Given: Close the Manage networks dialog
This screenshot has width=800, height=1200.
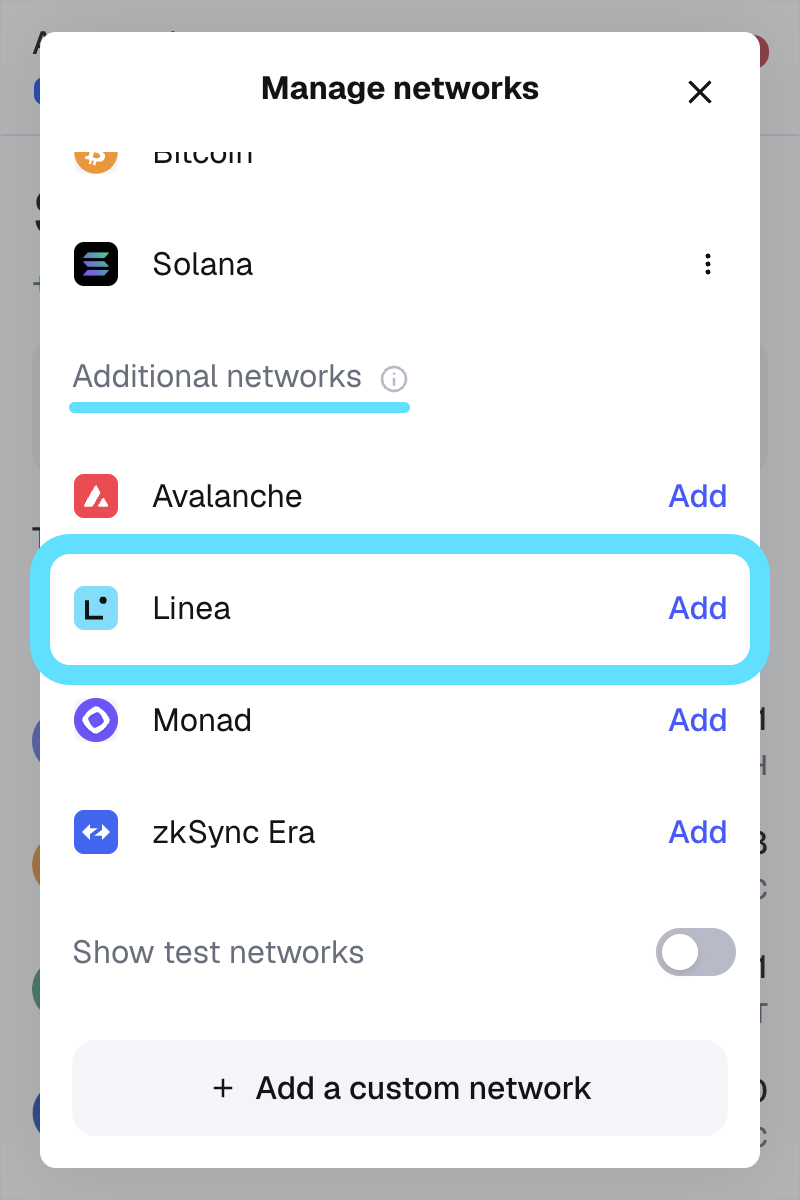Looking at the screenshot, I should point(699,92).
